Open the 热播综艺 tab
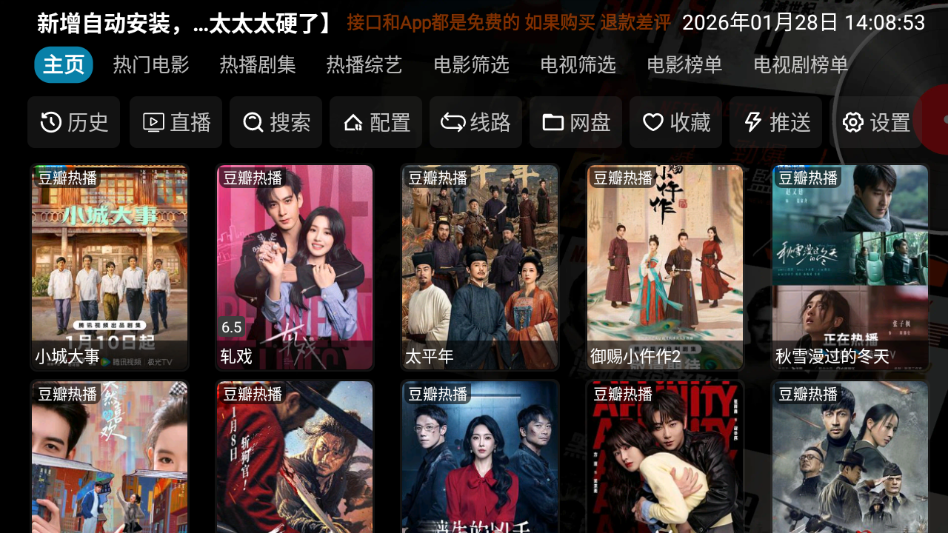 coord(364,65)
